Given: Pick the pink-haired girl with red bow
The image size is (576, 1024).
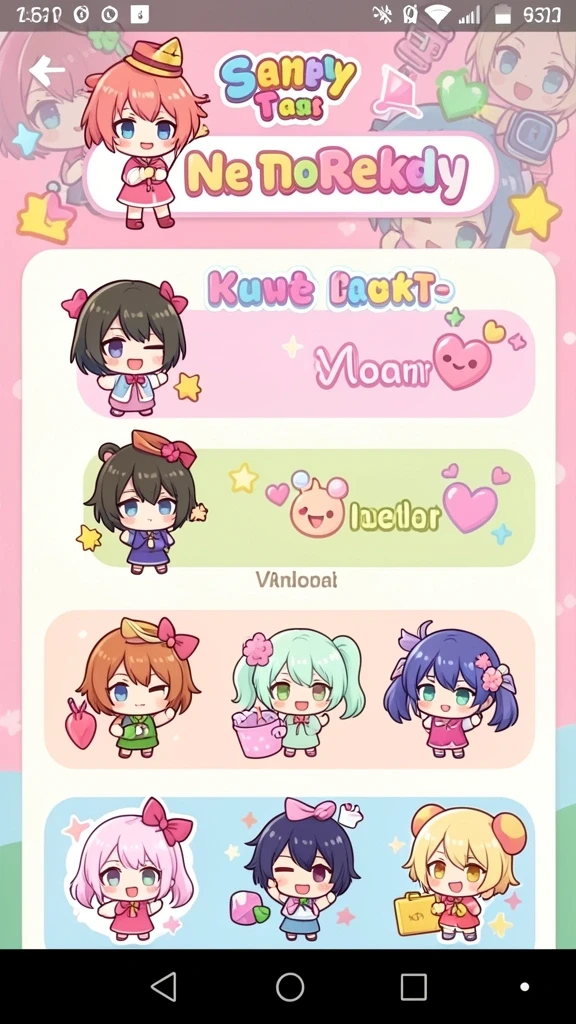Looking at the screenshot, I should [x=131, y=871].
